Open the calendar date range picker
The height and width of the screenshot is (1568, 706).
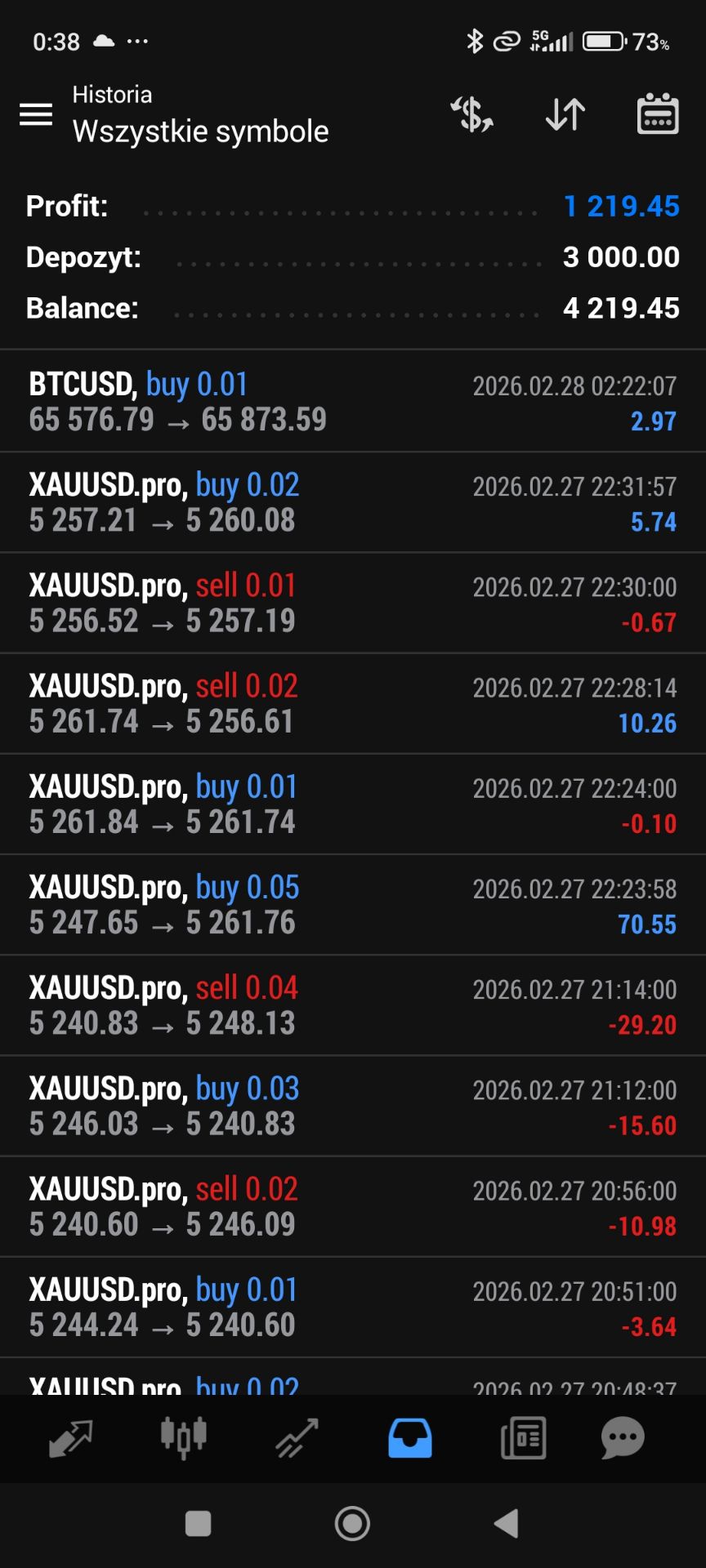pos(657,114)
